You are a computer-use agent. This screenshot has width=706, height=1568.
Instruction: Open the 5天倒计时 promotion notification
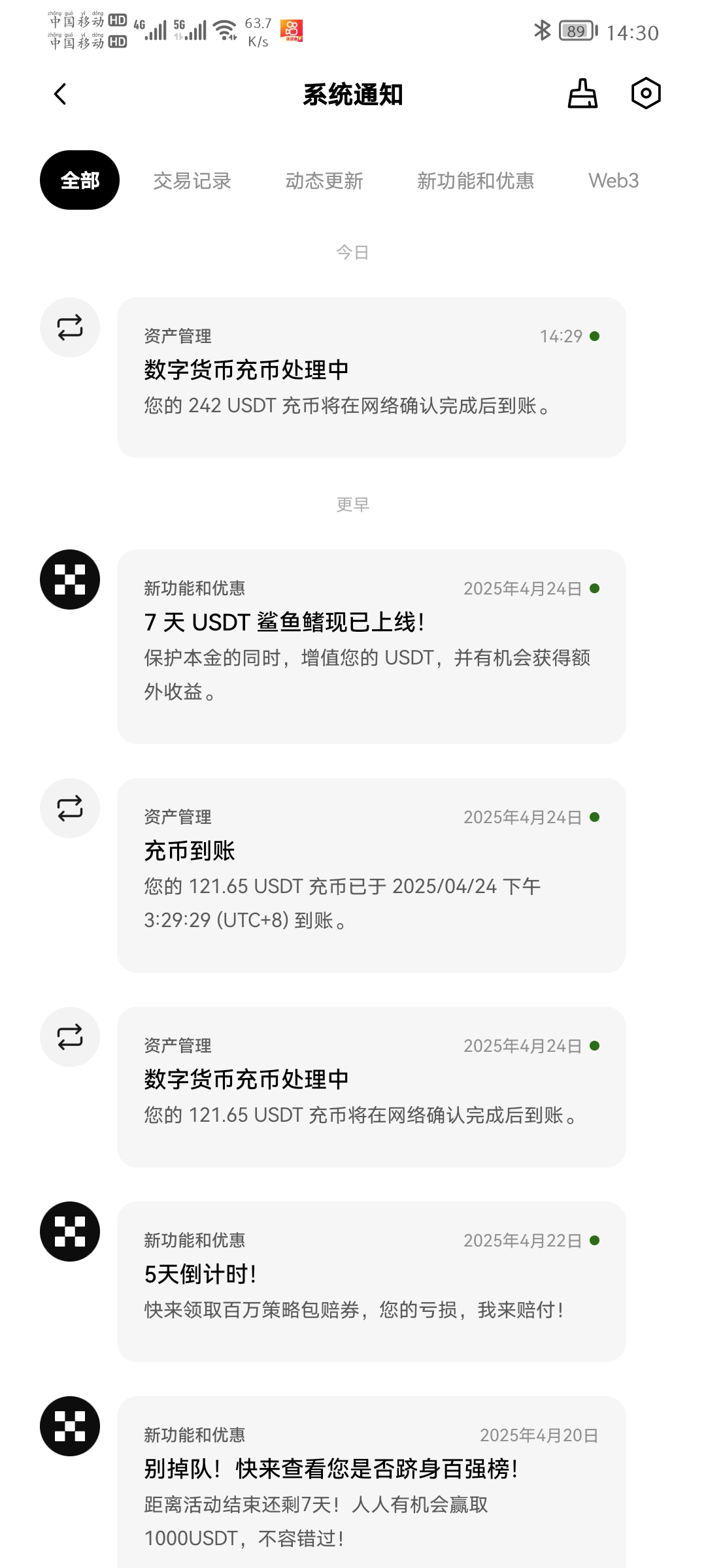click(x=371, y=1282)
